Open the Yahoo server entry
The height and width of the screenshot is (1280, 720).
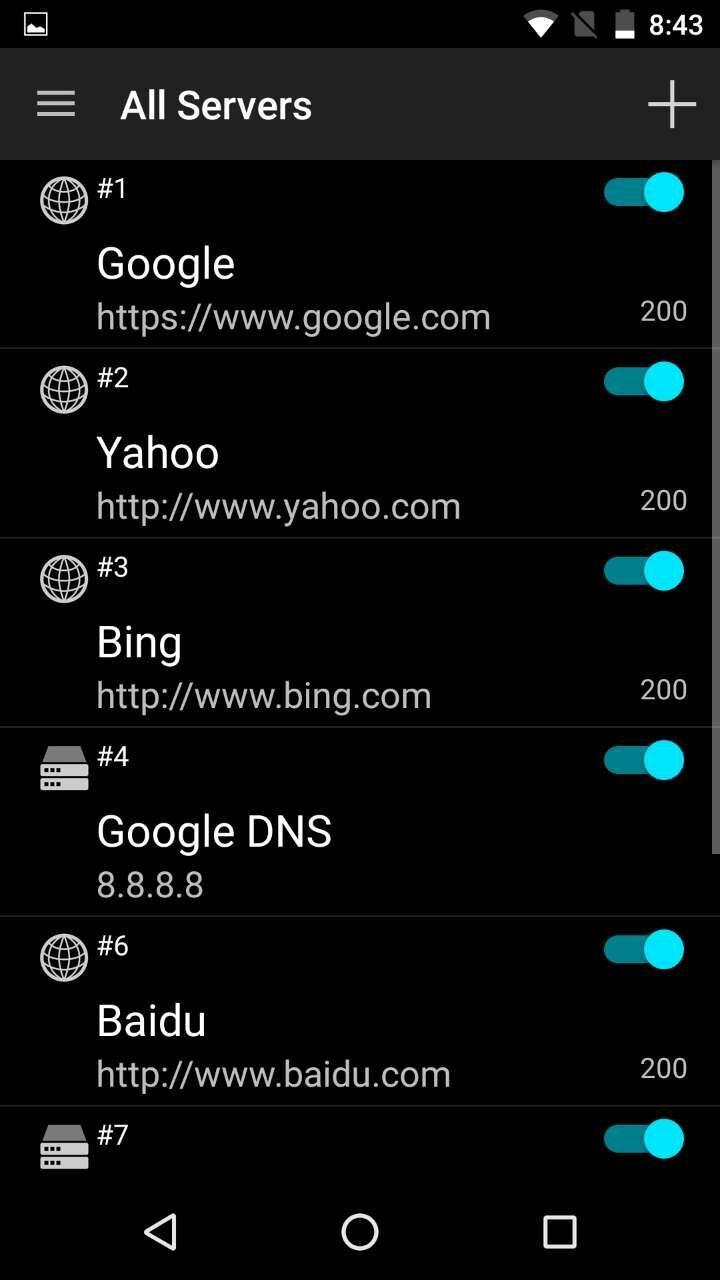(x=300, y=453)
